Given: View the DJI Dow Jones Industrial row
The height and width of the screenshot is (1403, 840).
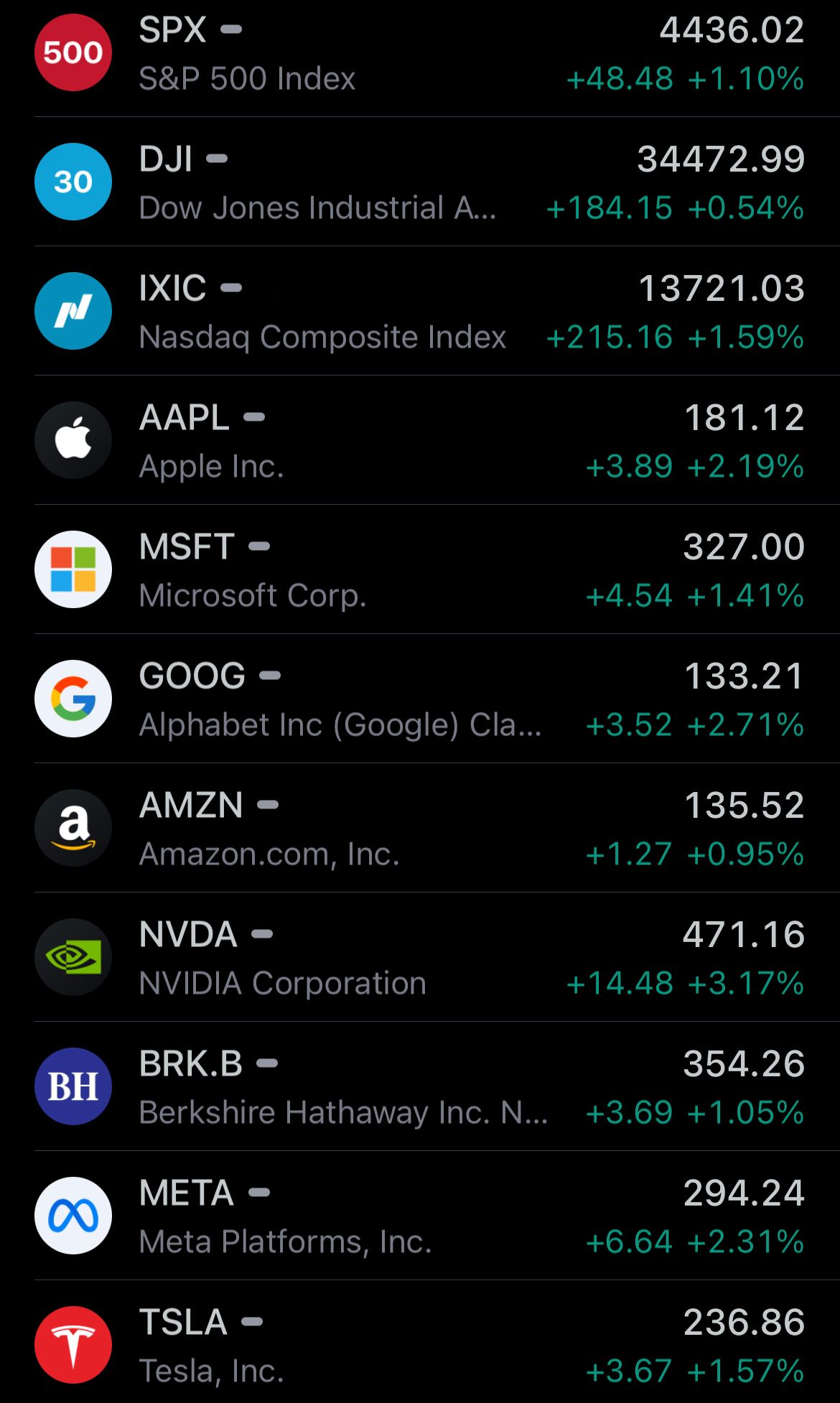Looking at the screenshot, I should pos(420,182).
